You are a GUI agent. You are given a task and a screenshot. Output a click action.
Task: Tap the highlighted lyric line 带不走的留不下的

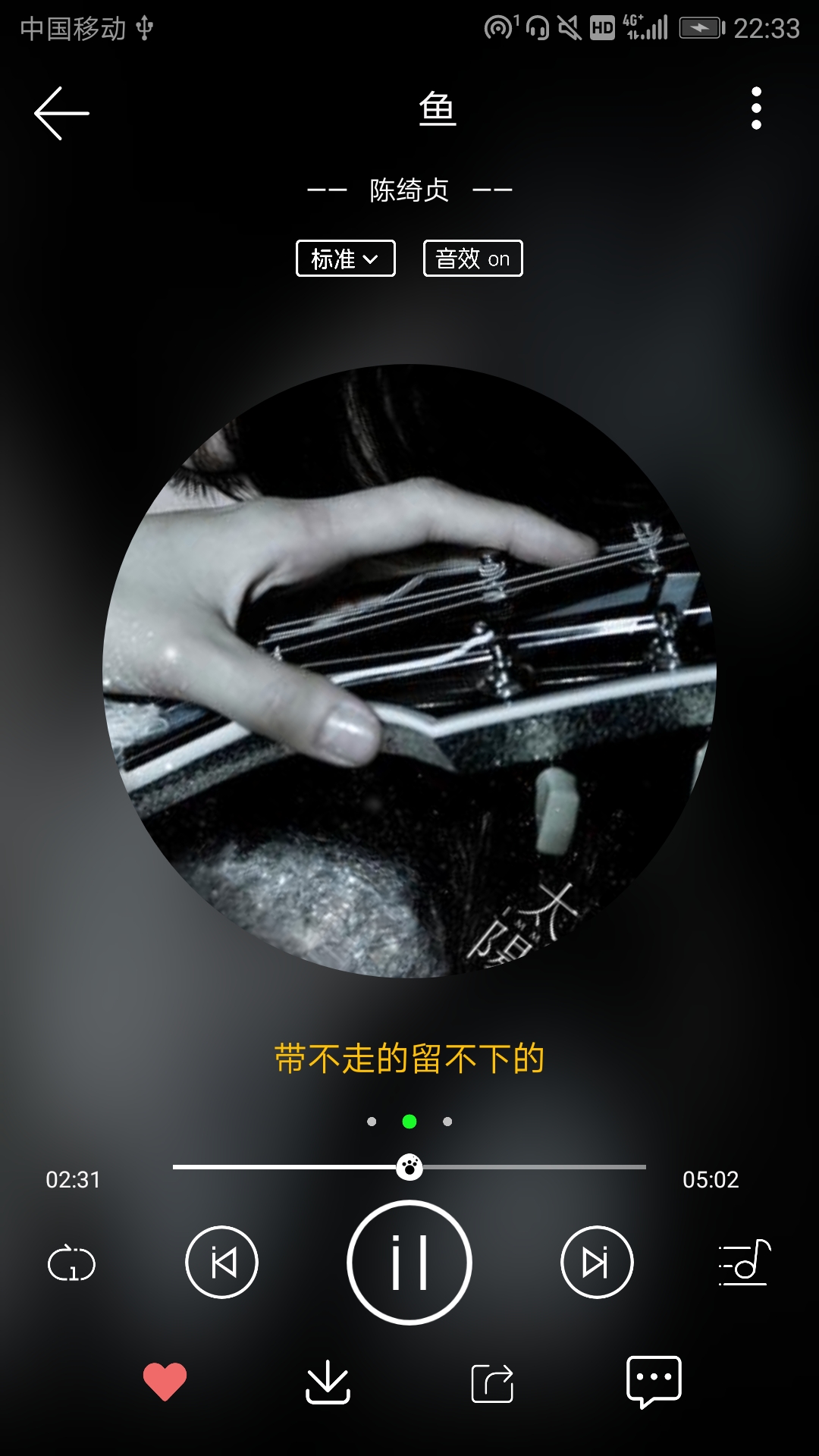coord(409,1059)
